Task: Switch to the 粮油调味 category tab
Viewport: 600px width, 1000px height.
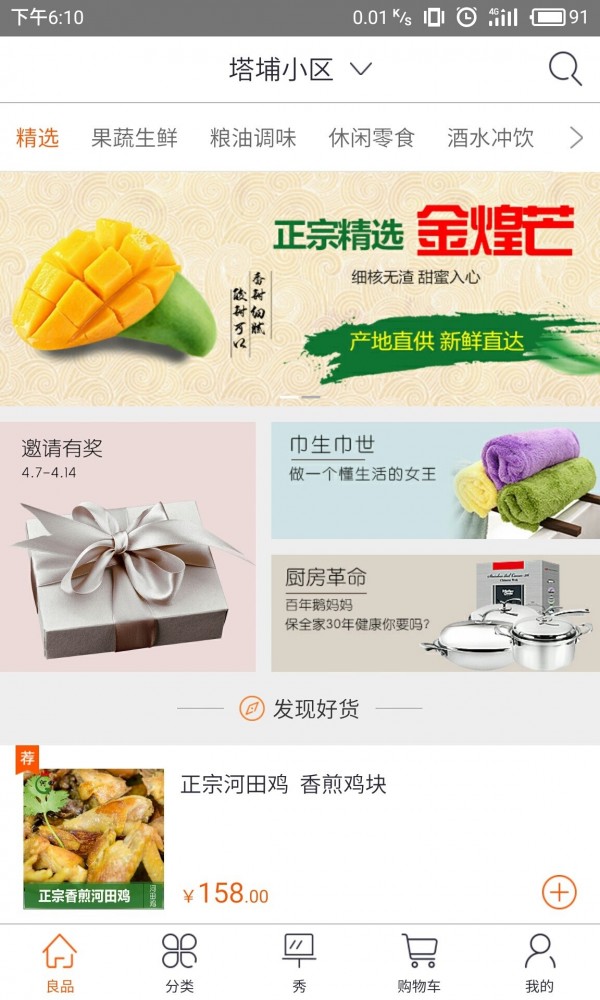Action: [x=253, y=138]
